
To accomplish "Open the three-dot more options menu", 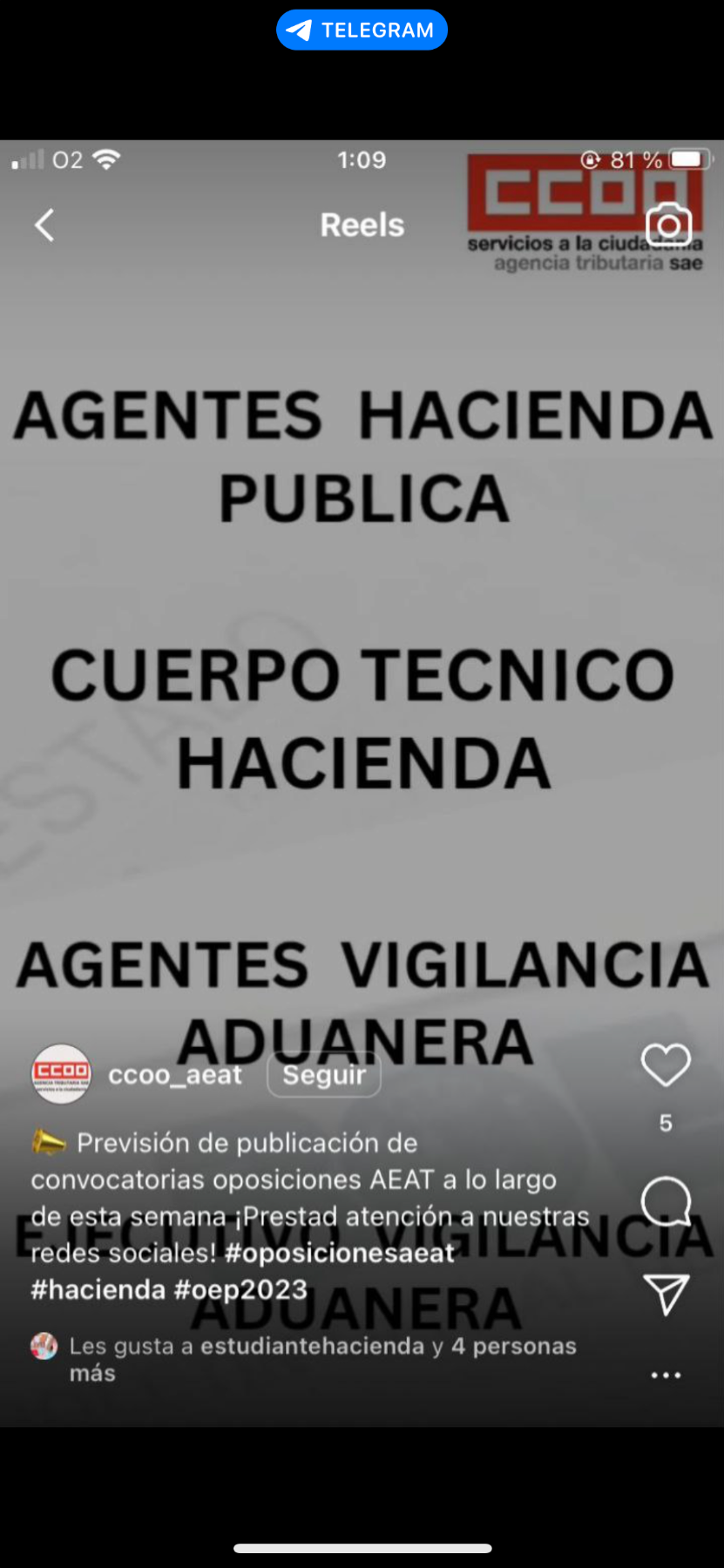I will coord(666,1375).
